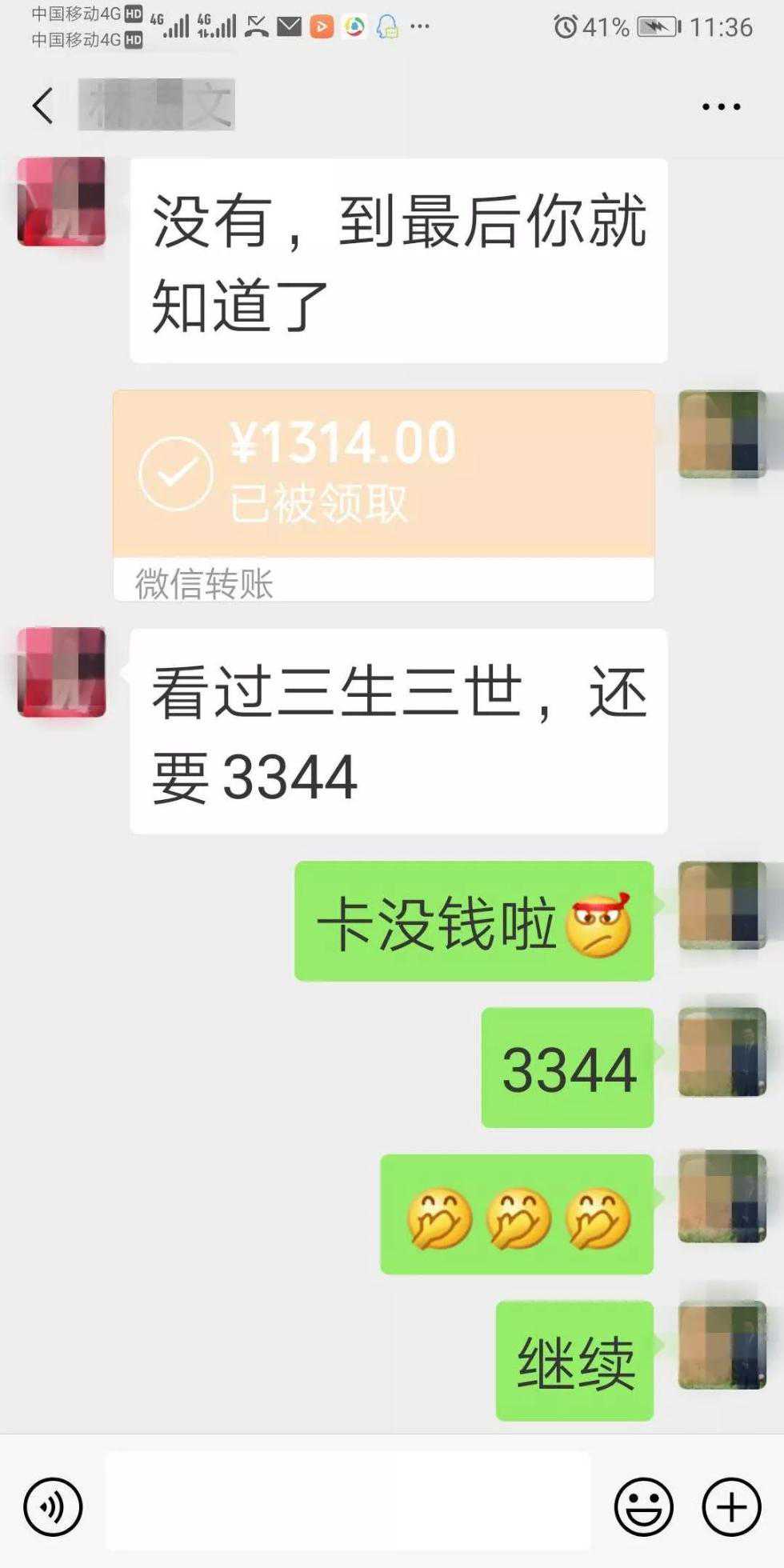Open the plus attachments menu

tap(730, 1507)
